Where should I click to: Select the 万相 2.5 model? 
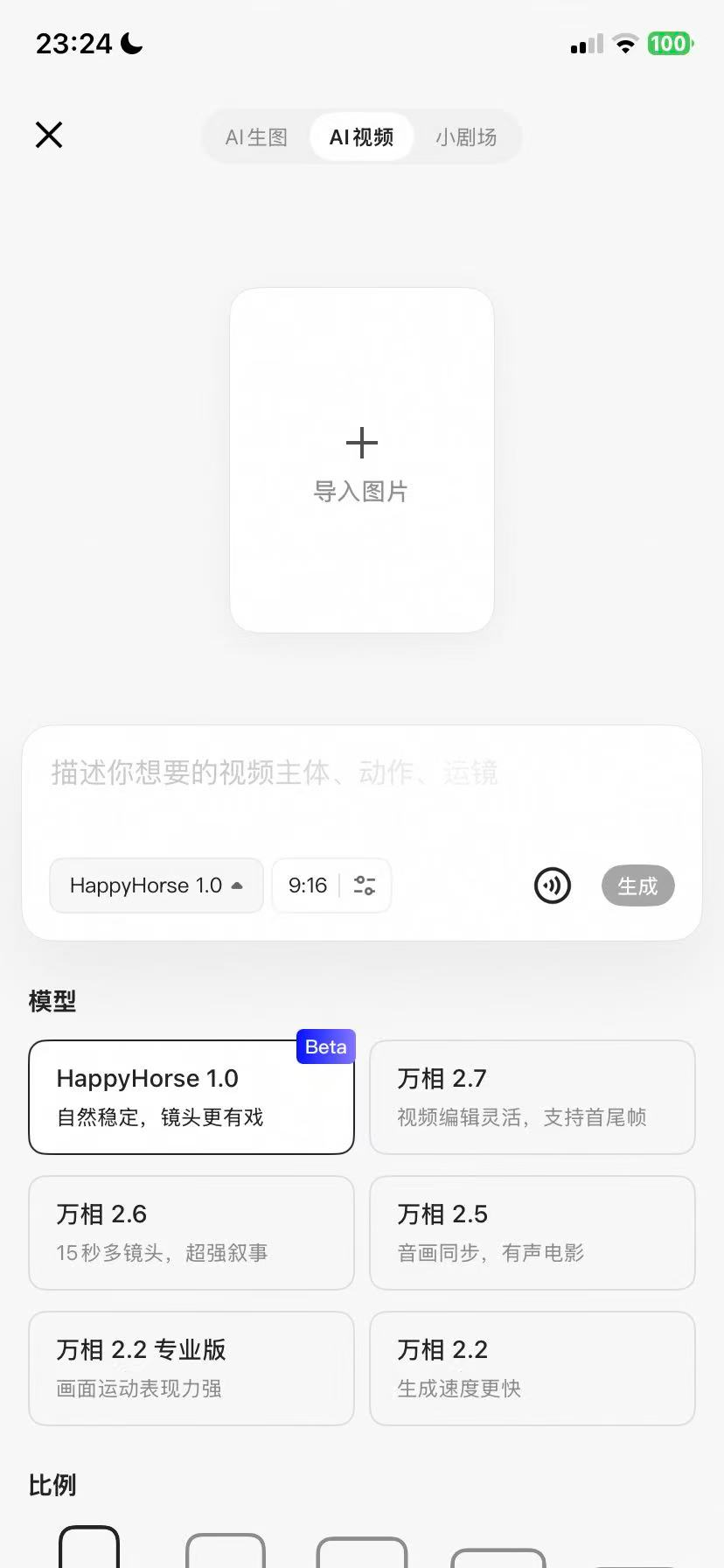[x=532, y=1233]
